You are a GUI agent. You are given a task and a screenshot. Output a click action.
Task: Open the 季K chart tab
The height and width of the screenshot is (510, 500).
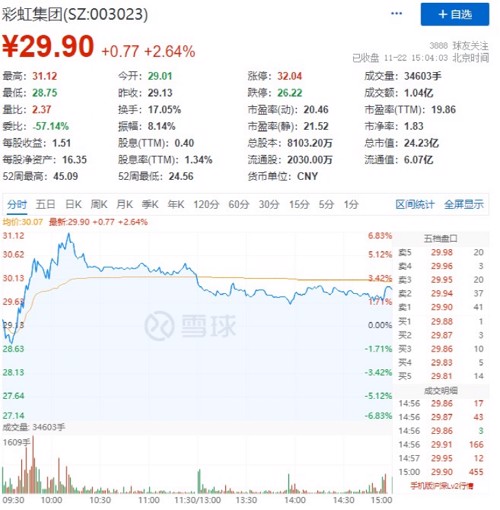(x=150, y=204)
